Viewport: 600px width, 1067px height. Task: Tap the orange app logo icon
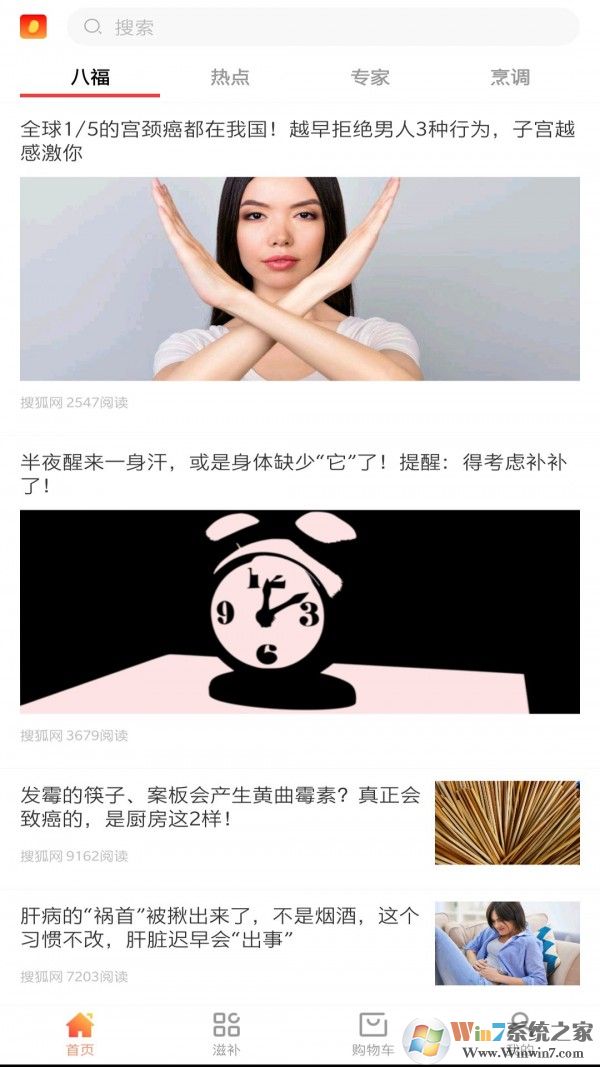coord(33,26)
